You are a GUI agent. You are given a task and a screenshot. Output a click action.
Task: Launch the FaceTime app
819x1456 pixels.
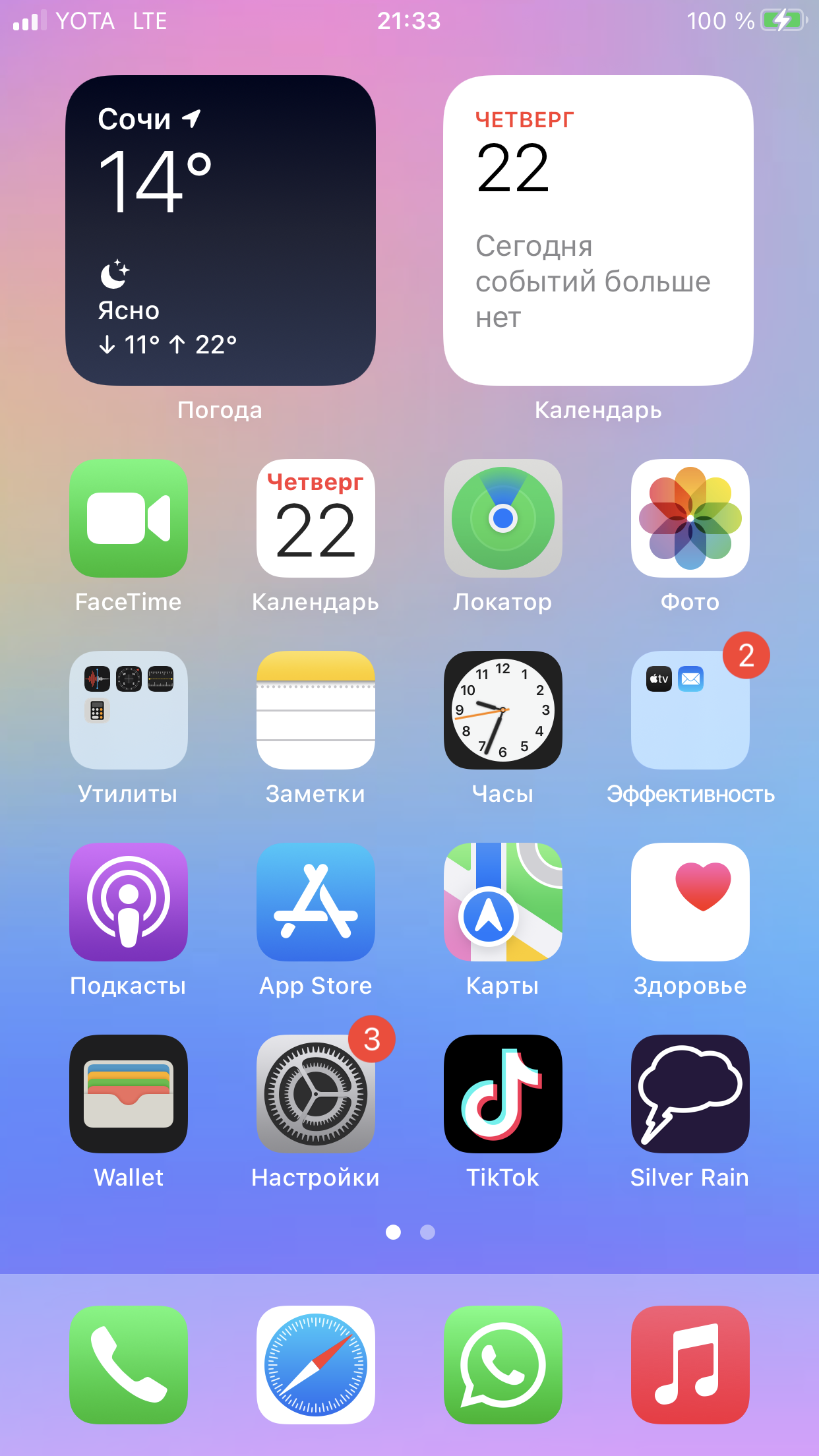(x=129, y=518)
